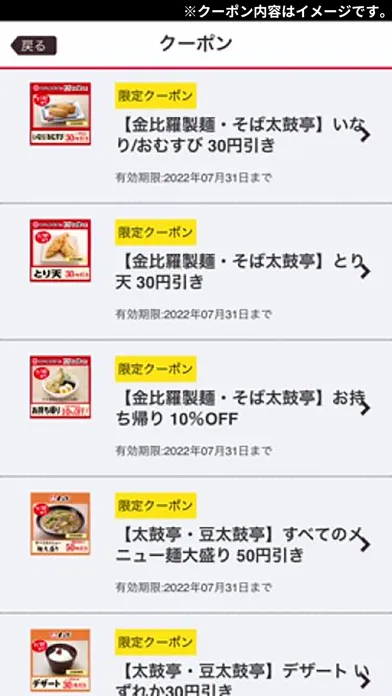Open the デザート いずれか30円引き coupon

(x=196, y=655)
